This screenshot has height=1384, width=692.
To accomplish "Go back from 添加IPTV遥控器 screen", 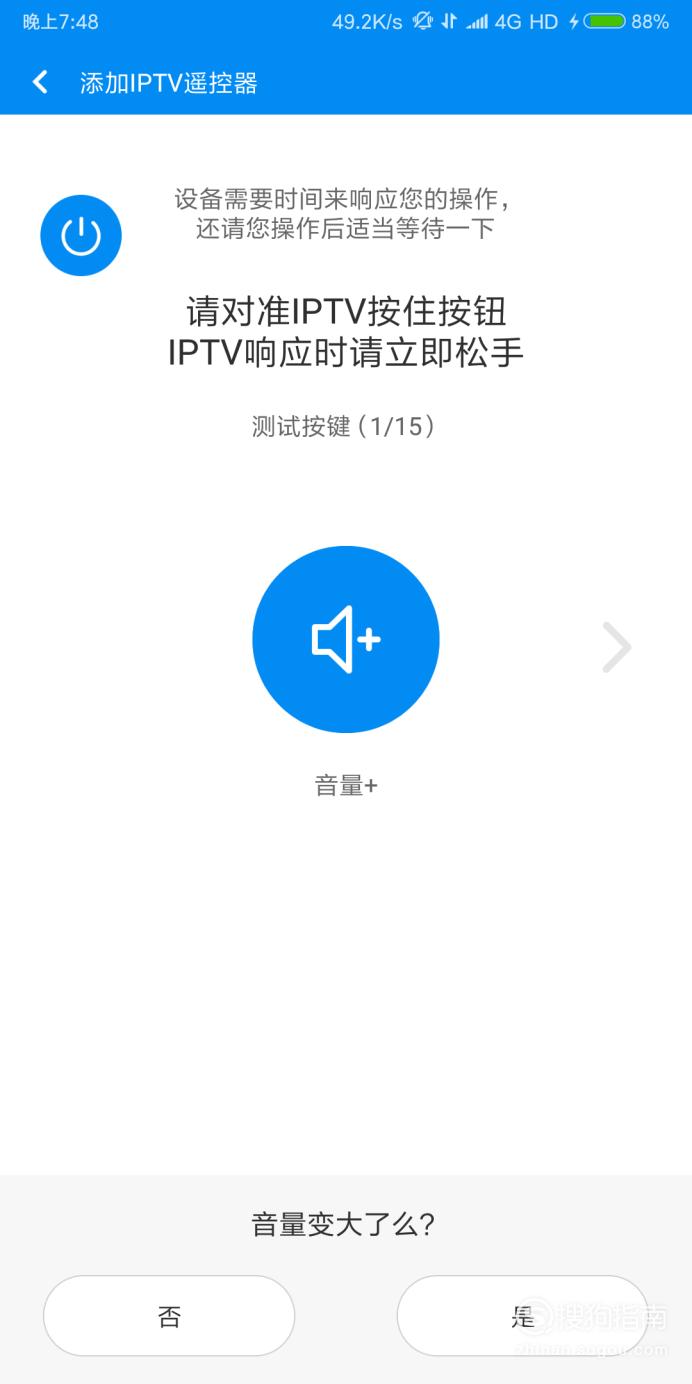I will [x=40, y=82].
